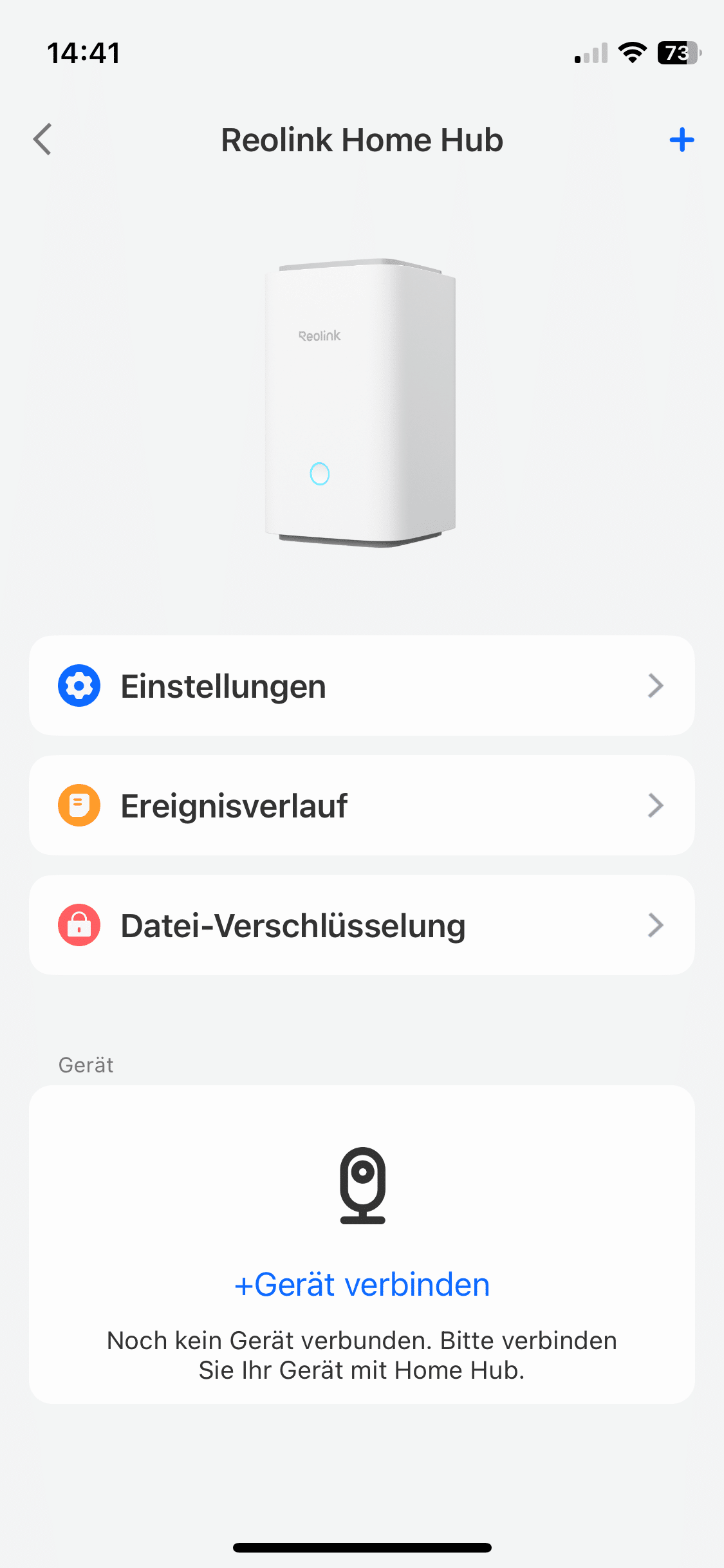Screen dimensions: 724x1568
Task: Open Ereignisverlauf
Action: point(361,805)
